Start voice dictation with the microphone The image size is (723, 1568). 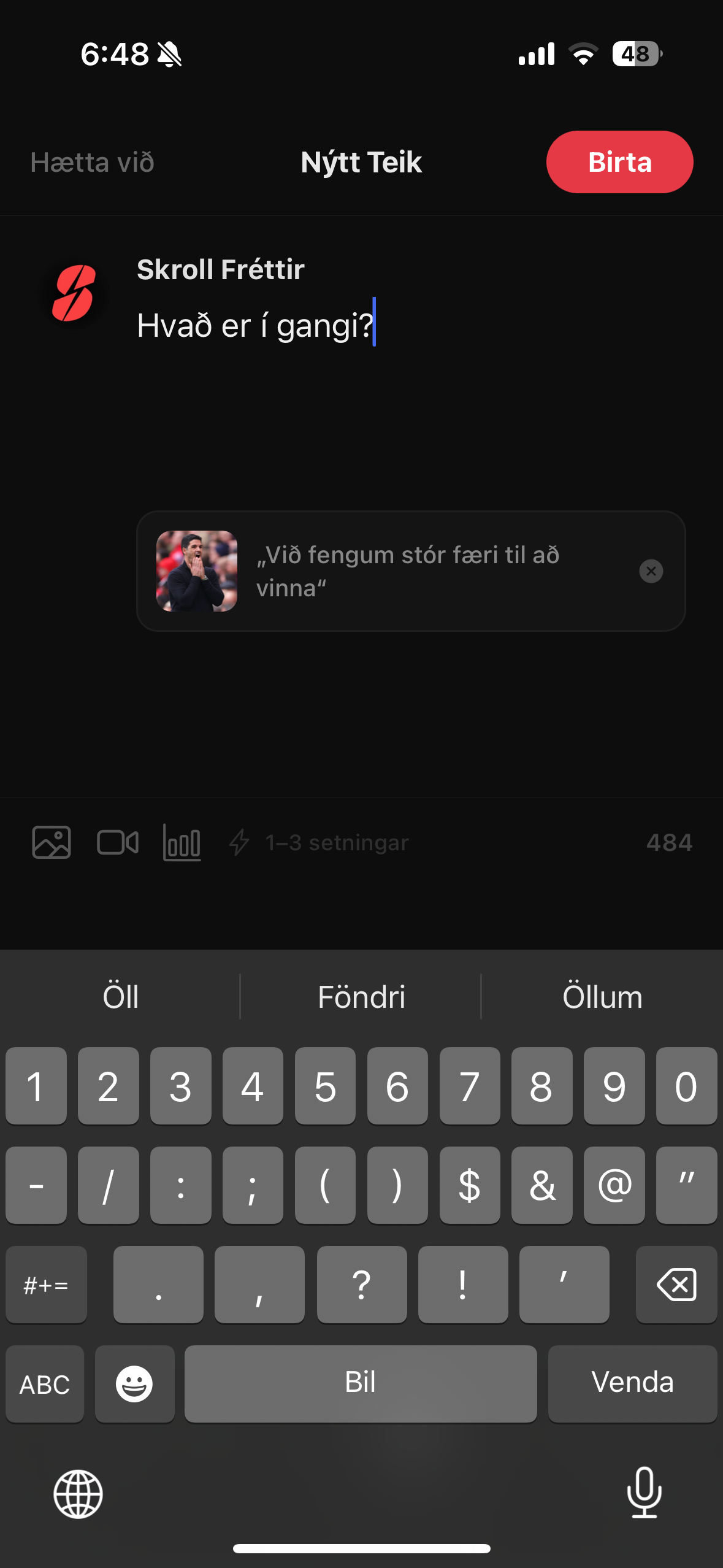645,1493
